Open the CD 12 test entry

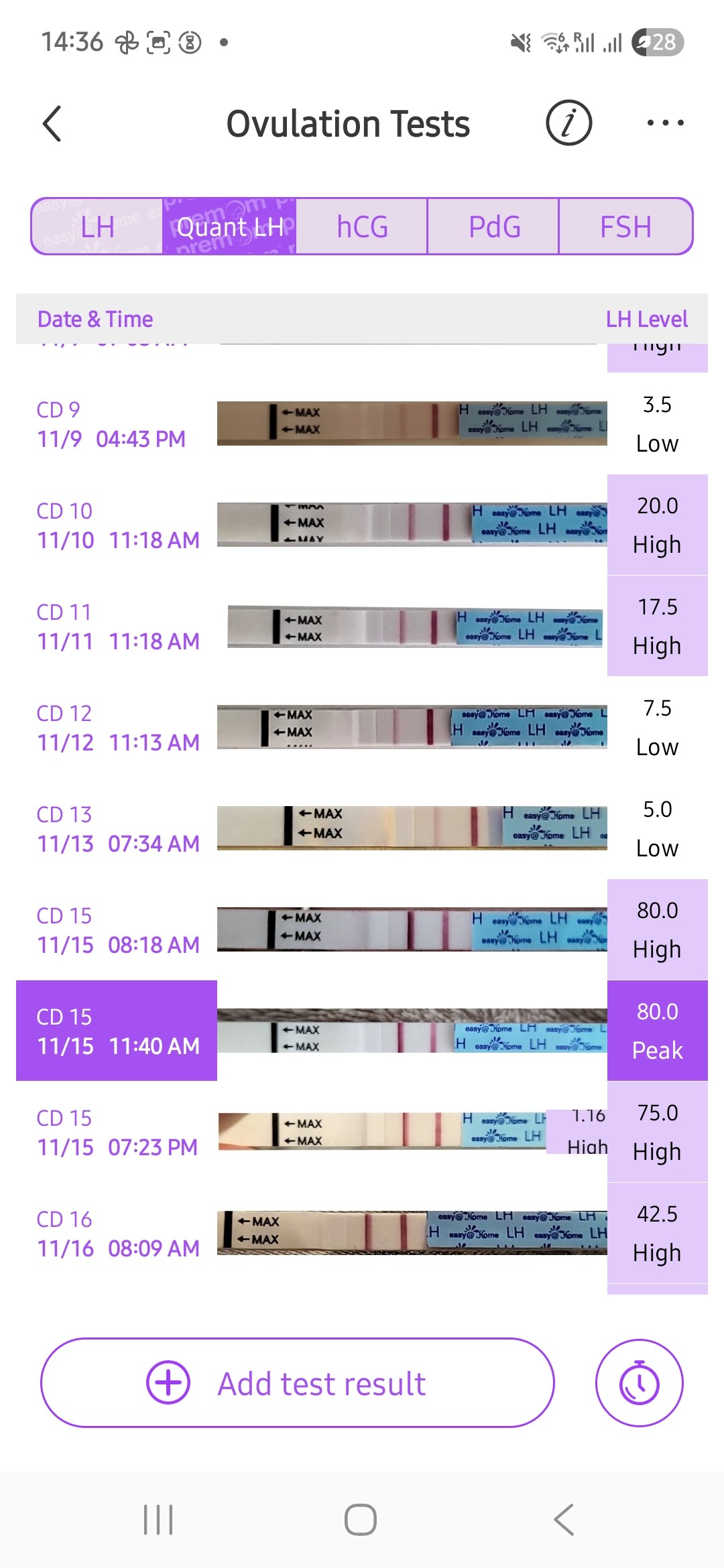click(362, 728)
